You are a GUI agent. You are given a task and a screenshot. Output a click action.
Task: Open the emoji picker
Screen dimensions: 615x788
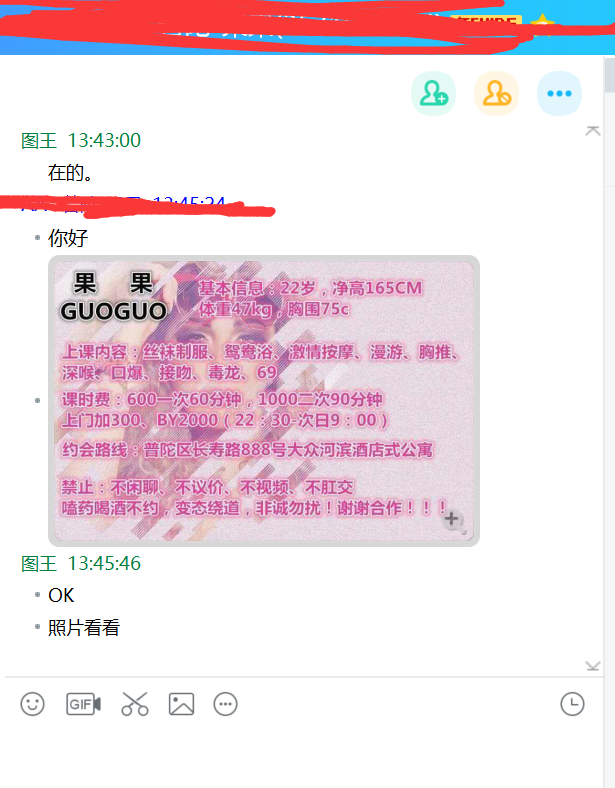[x=33, y=704]
